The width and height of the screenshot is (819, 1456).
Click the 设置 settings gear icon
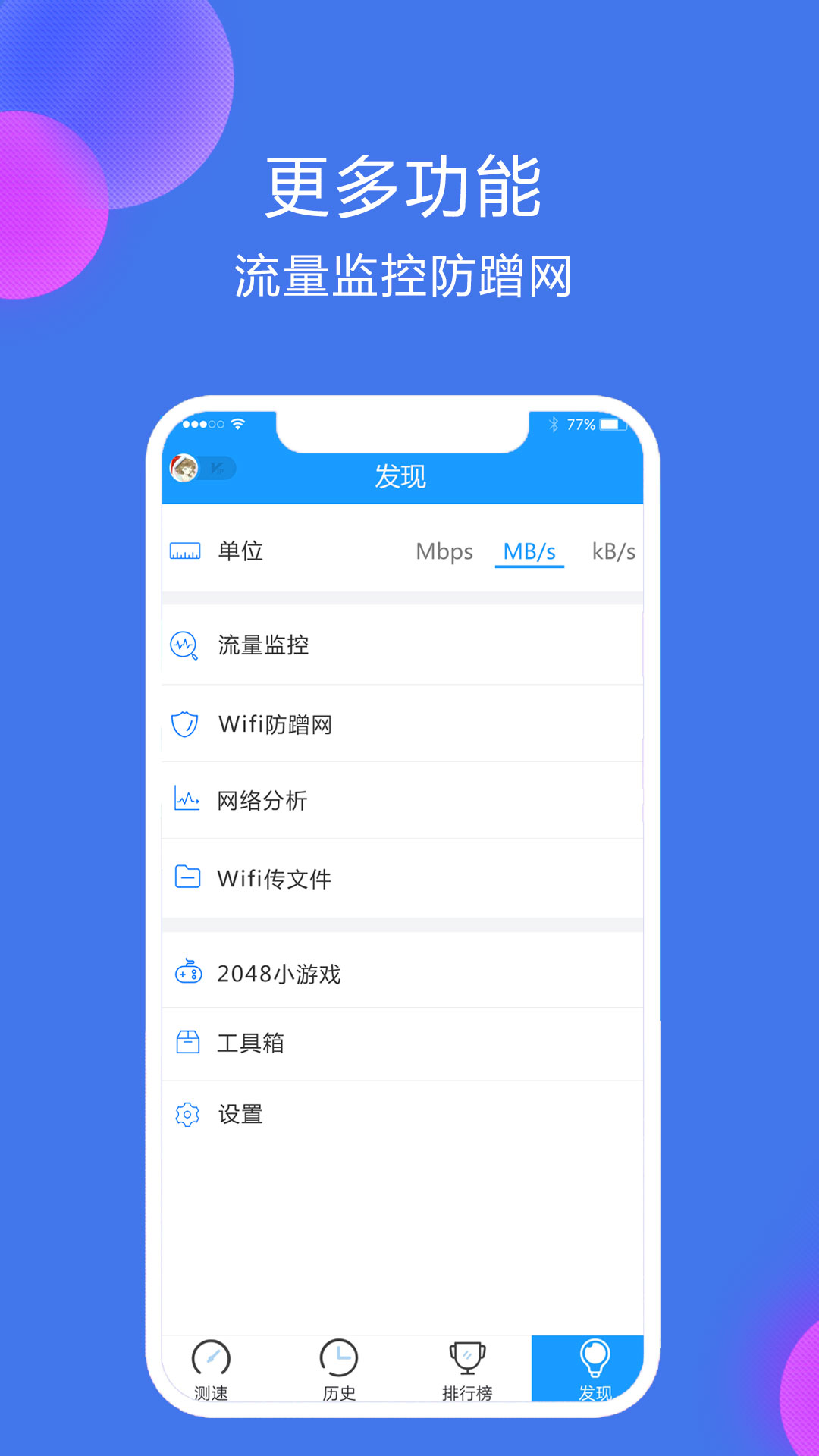point(188,1113)
